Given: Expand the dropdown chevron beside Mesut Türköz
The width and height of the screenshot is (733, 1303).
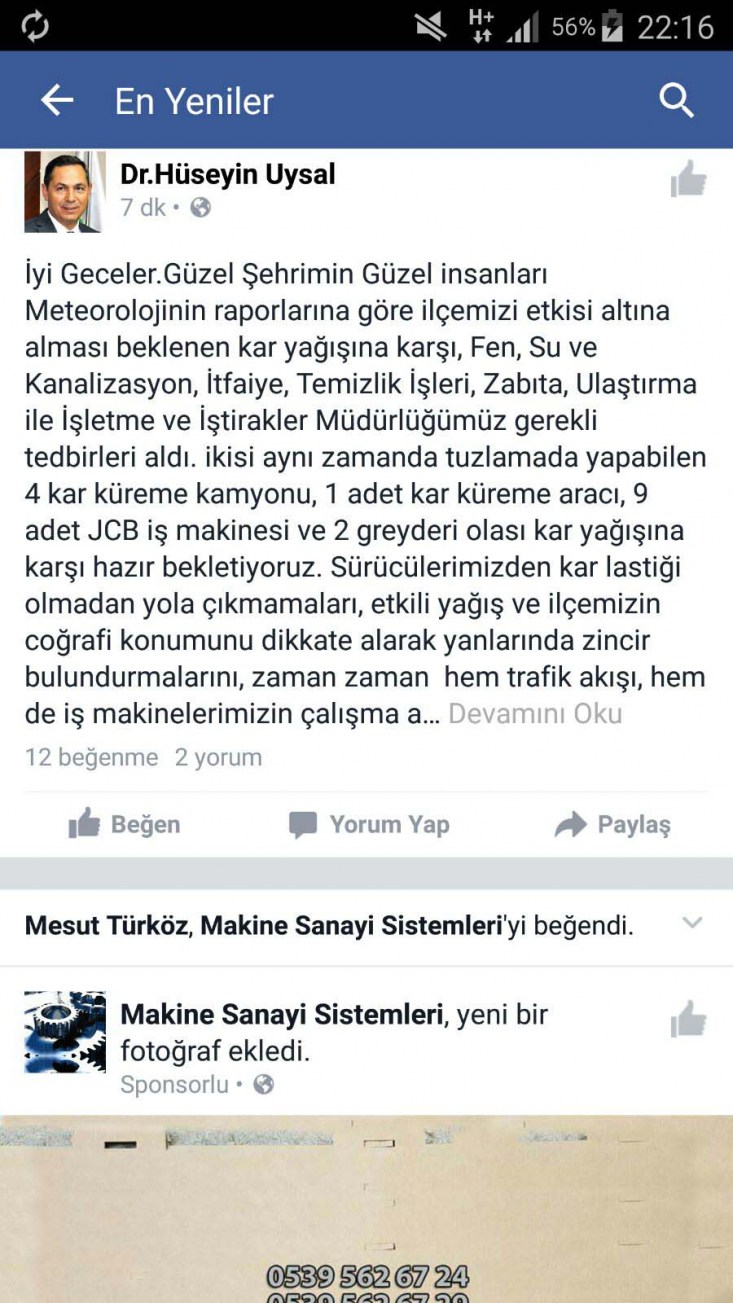Looking at the screenshot, I should pos(692,924).
